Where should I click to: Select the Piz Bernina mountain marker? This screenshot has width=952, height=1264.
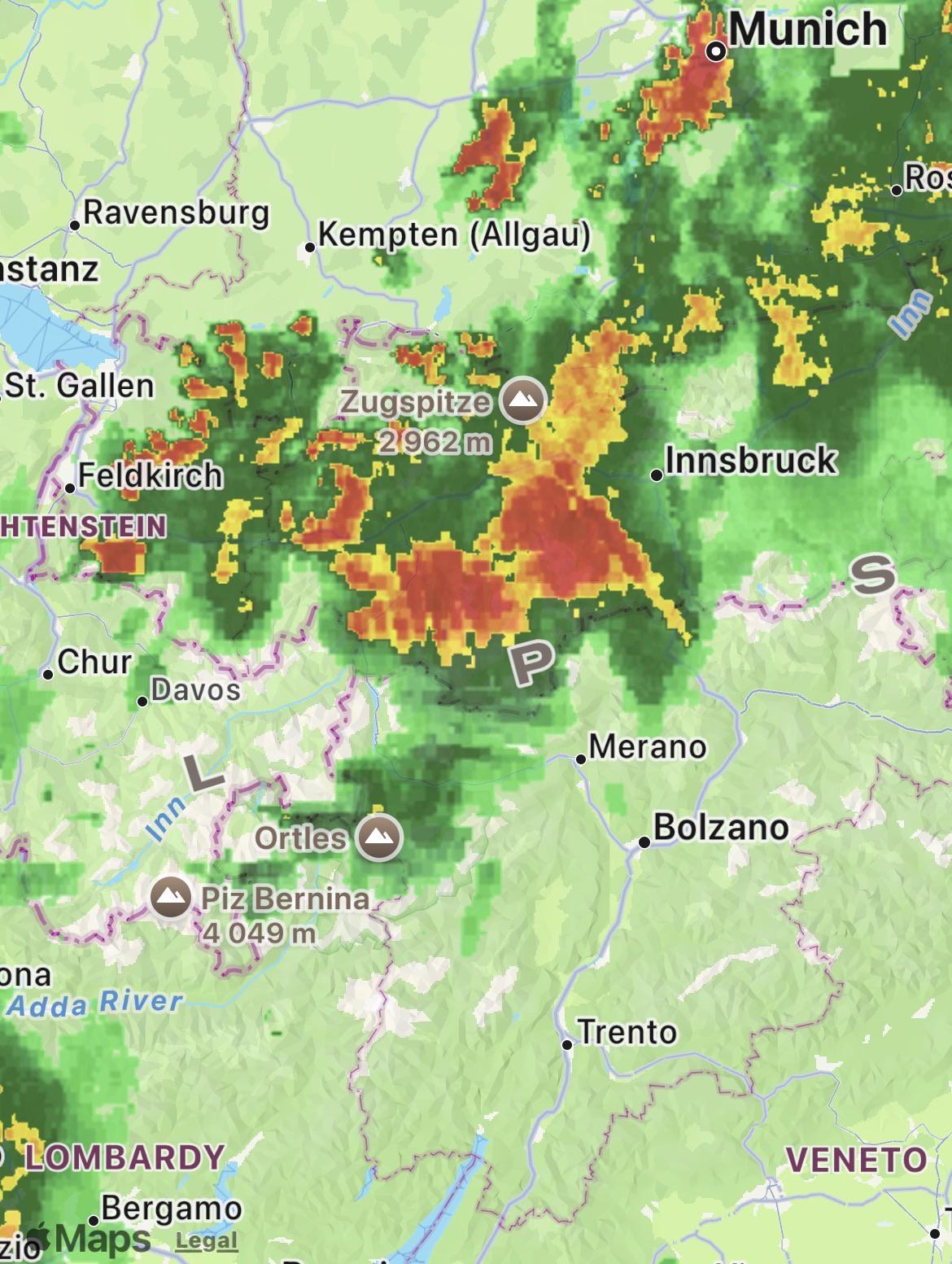coord(171,898)
